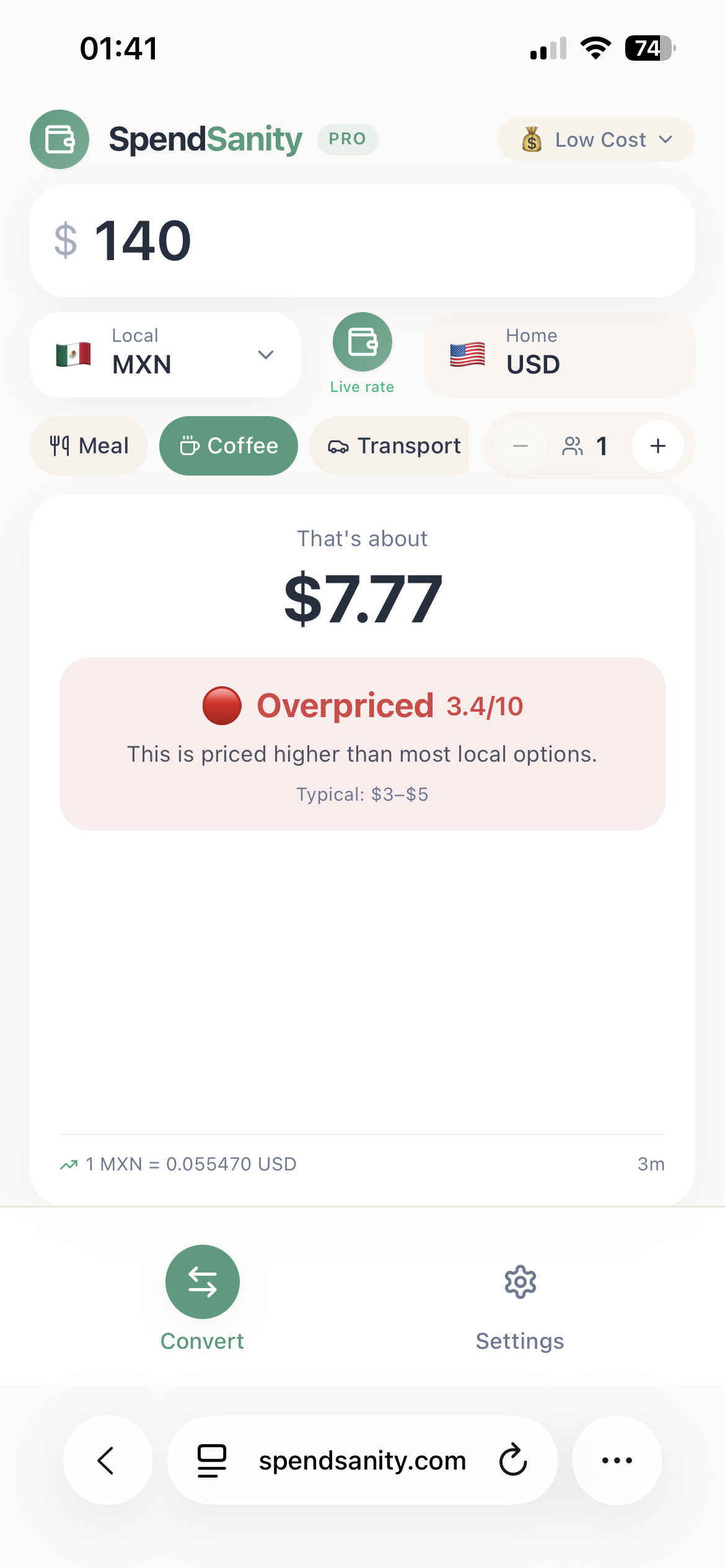This screenshot has height=1568, width=725.
Task: Open the page menu icon beside the address
Action: 212,1460
